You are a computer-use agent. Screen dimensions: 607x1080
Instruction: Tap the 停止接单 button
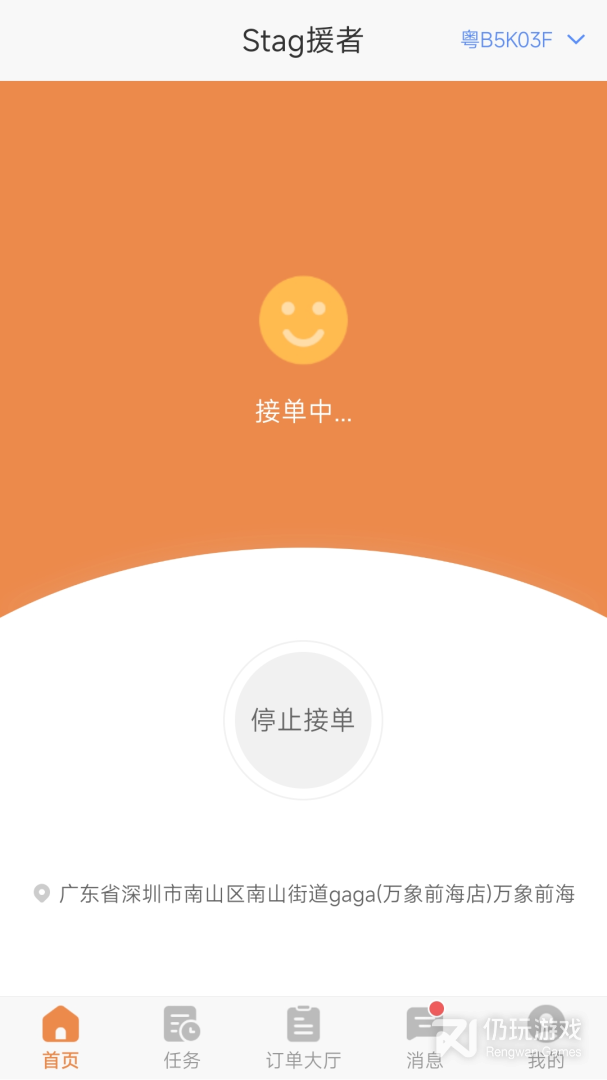coord(303,720)
